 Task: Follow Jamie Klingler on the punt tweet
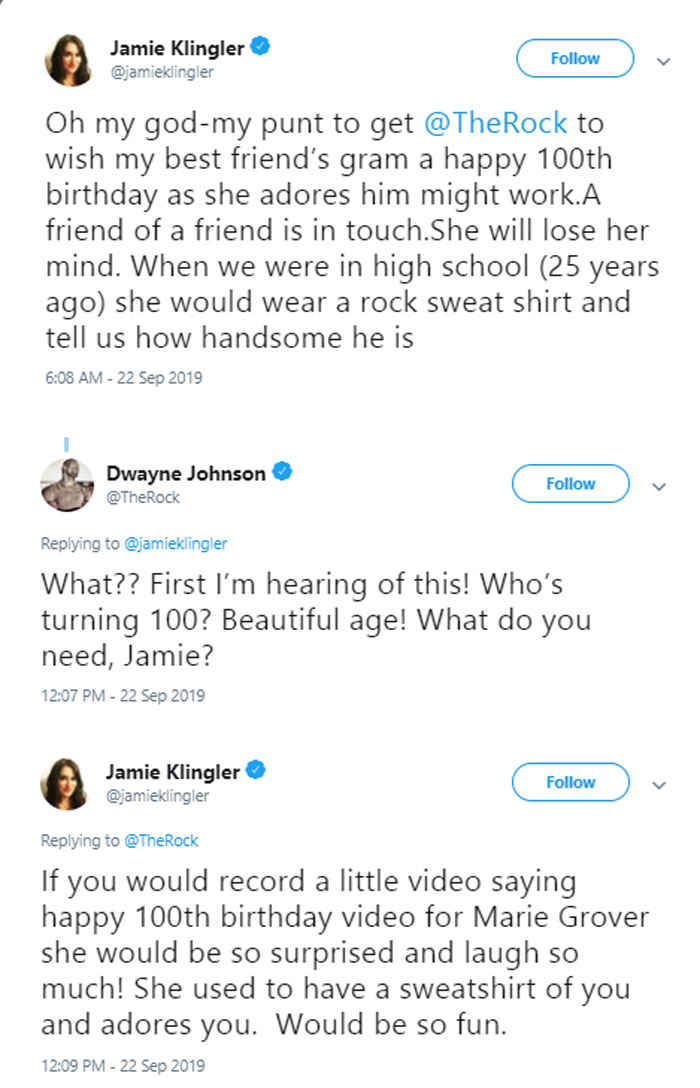pyautogui.click(x=574, y=59)
